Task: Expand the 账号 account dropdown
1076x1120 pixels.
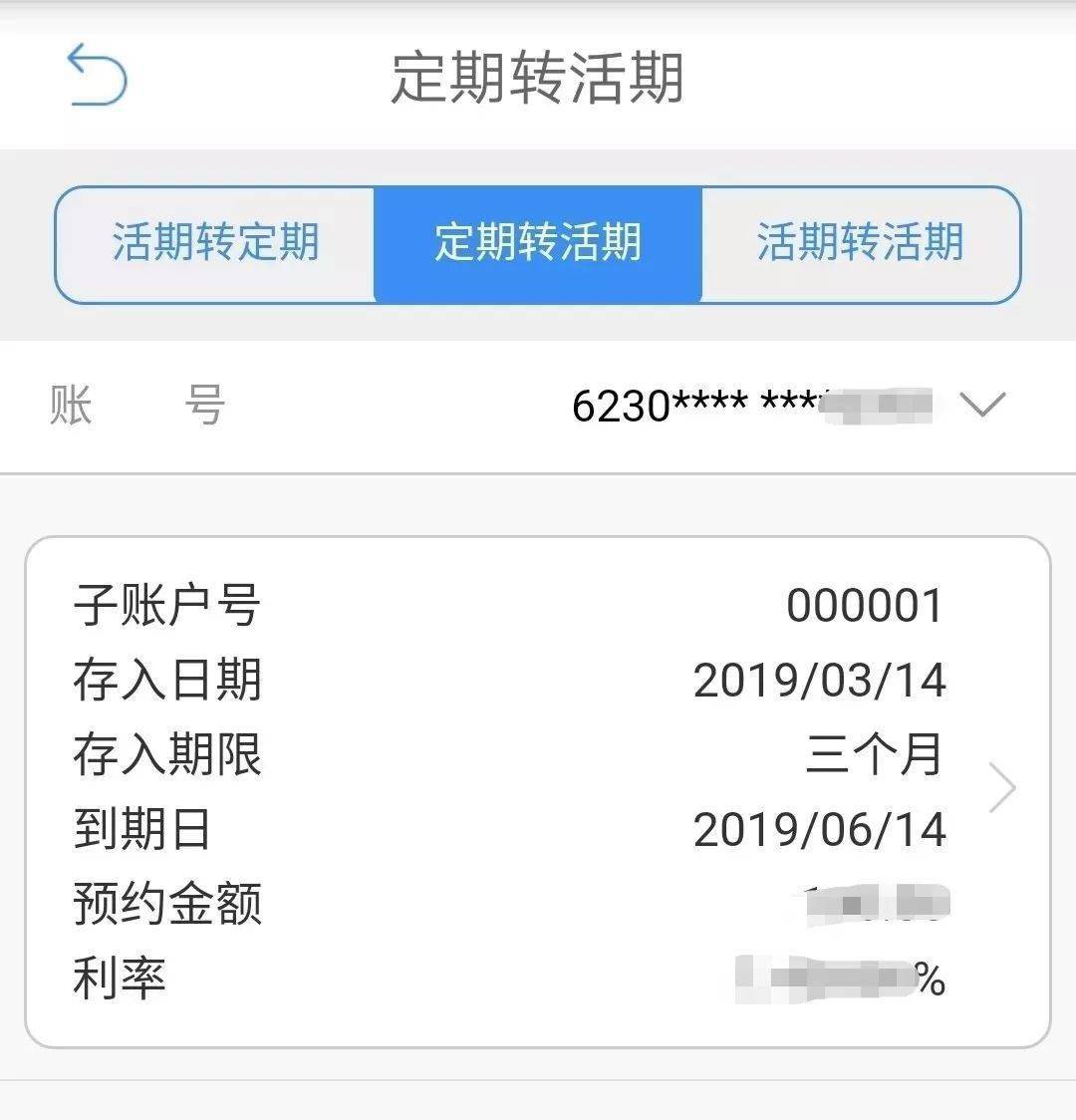Action: click(x=981, y=405)
